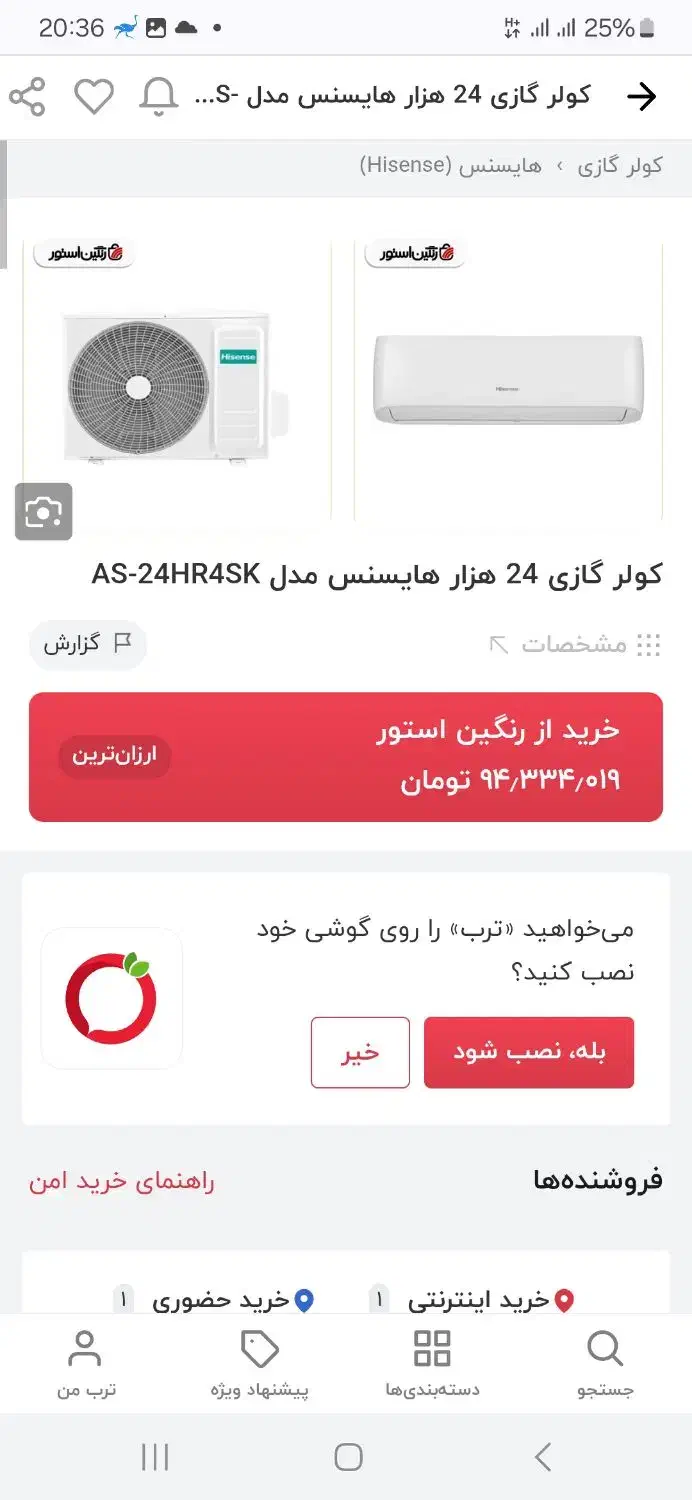692x1500 pixels.
Task: Open the جستجو search tab
Action: 605,1364
